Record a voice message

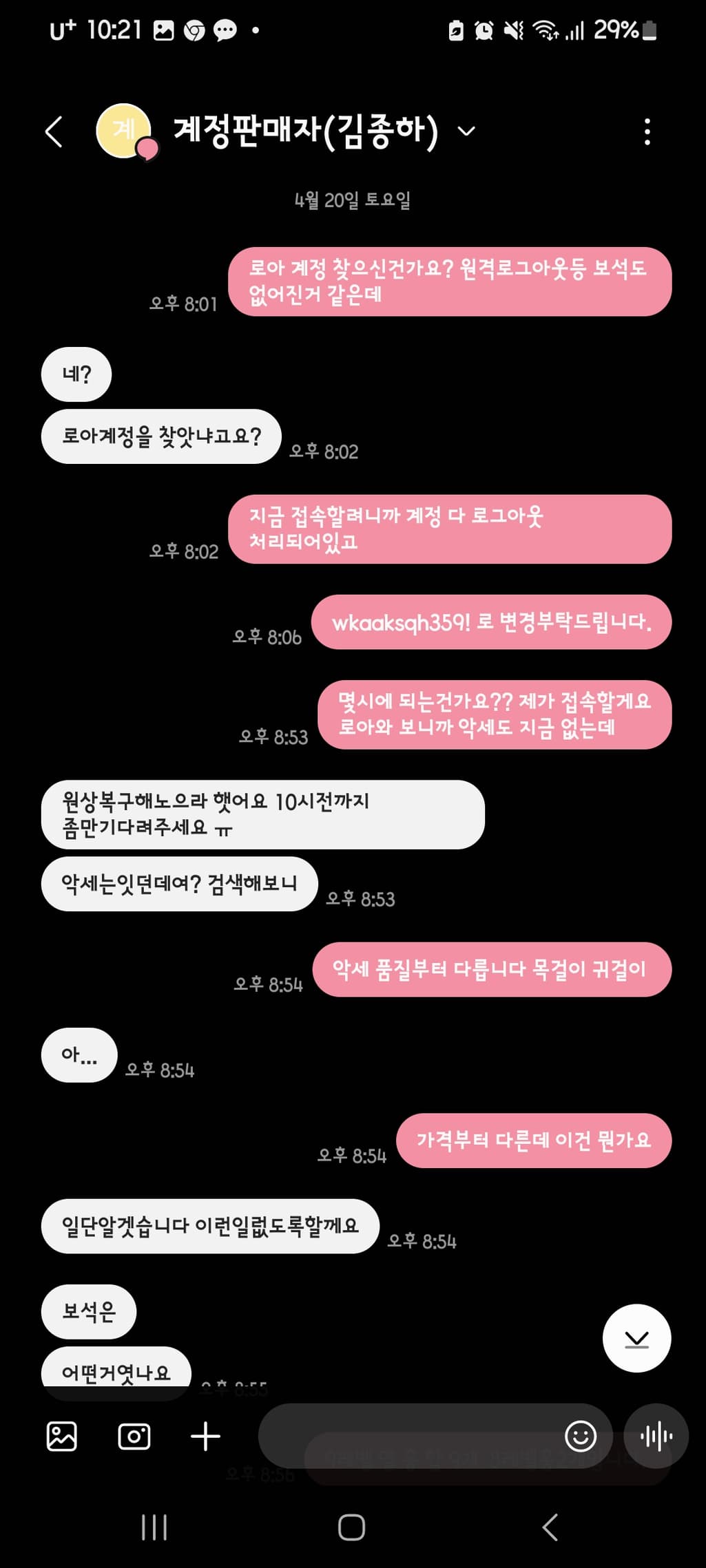coord(656,1437)
